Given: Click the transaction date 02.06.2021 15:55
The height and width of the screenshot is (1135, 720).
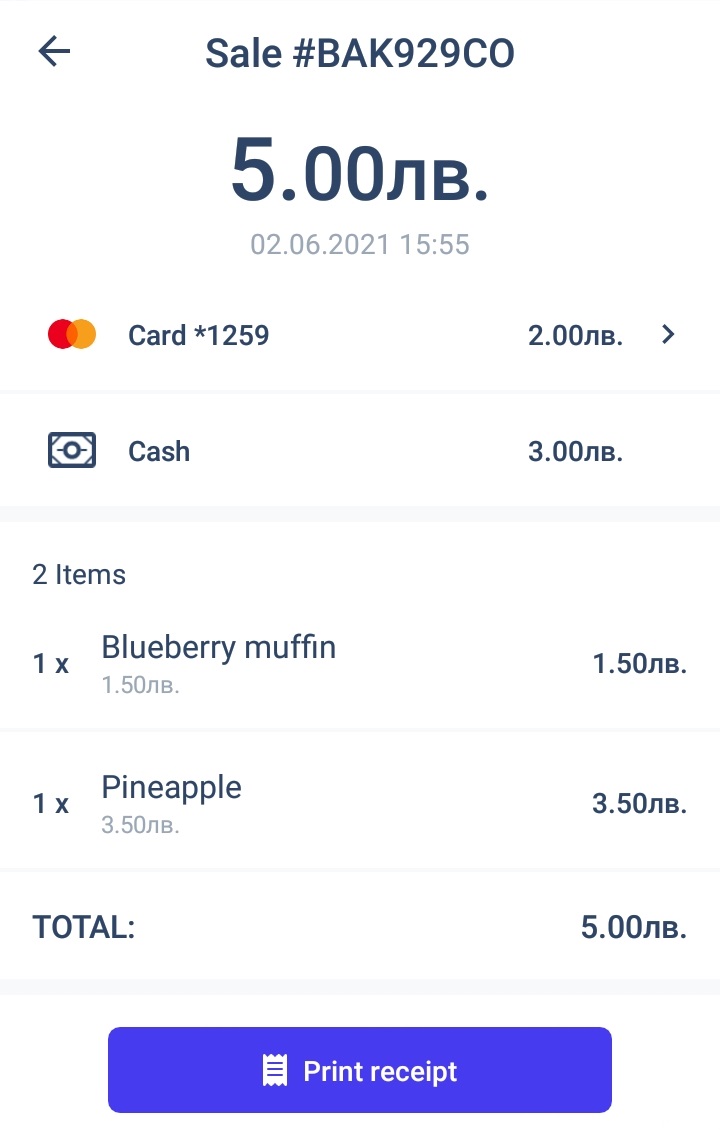Looking at the screenshot, I should click(x=360, y=244).
